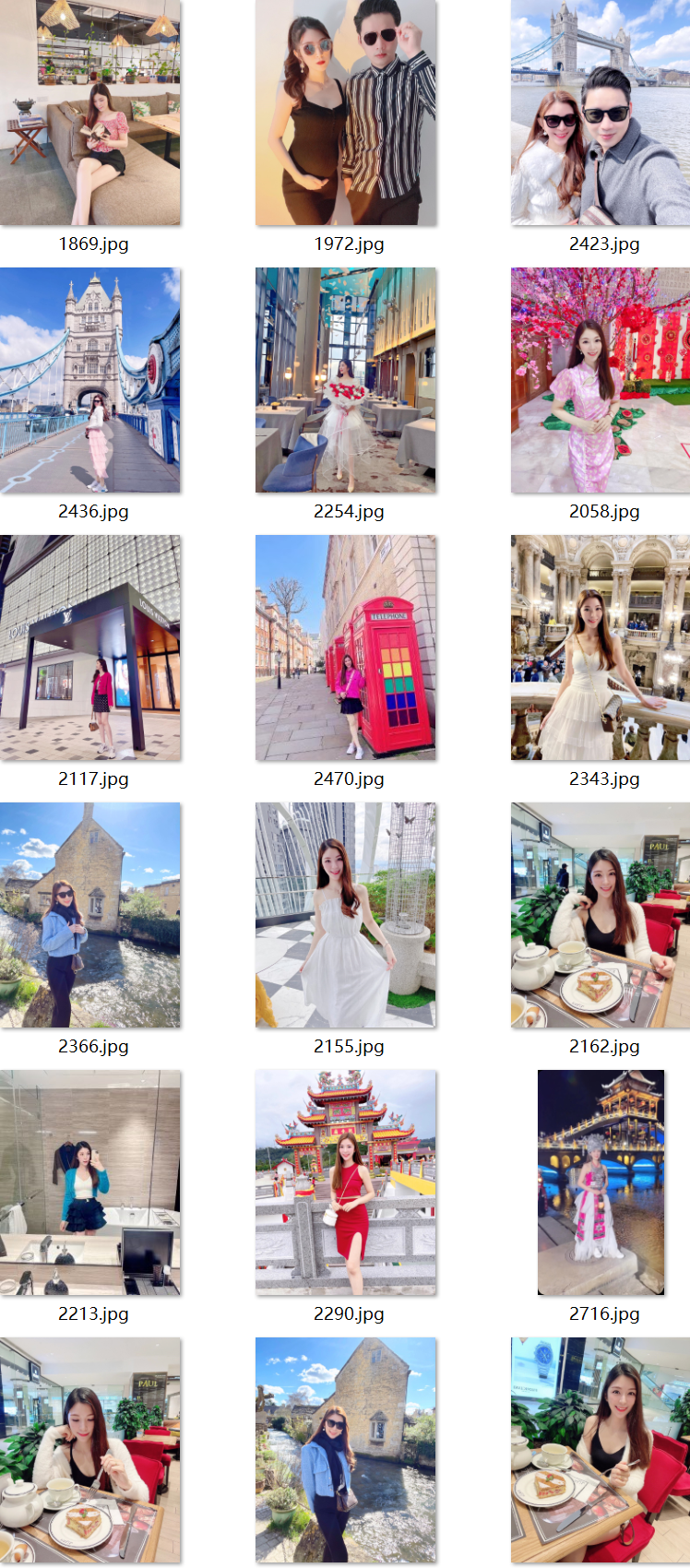The image size is (690, 1568).
Task: View the 2162.jpg image
Action: point(601,915)
